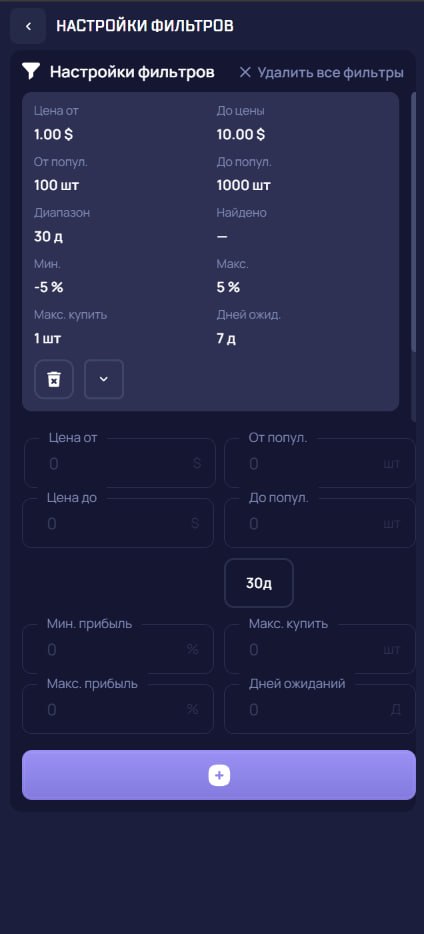Image resolution: width=424 pixels, height=934 pixels.
Task: Expand the saved filter with chevron button
Action: pyautogui.click(x=104, y=379)
